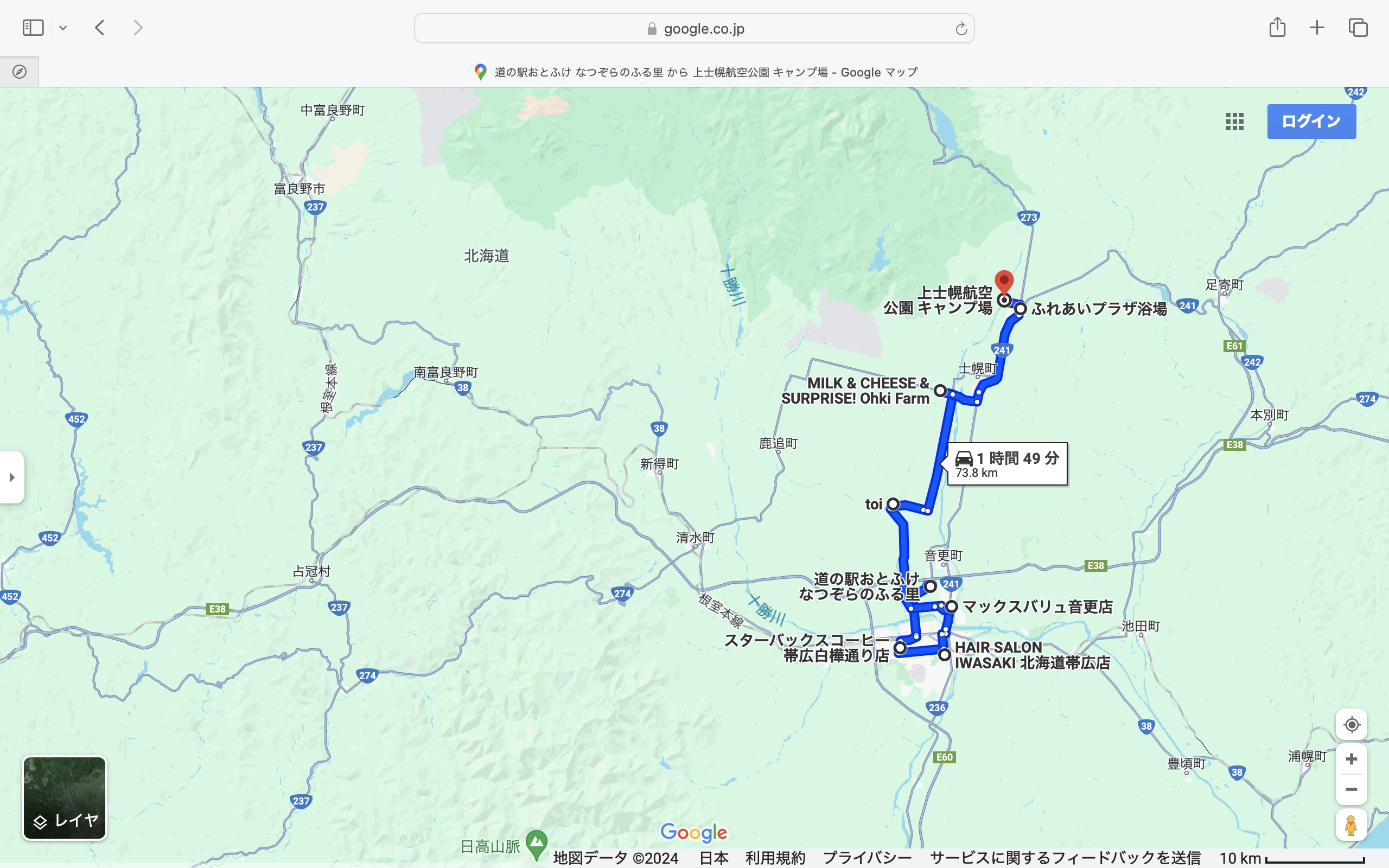Switch map layer with レイヤ tile

point(64,798)
